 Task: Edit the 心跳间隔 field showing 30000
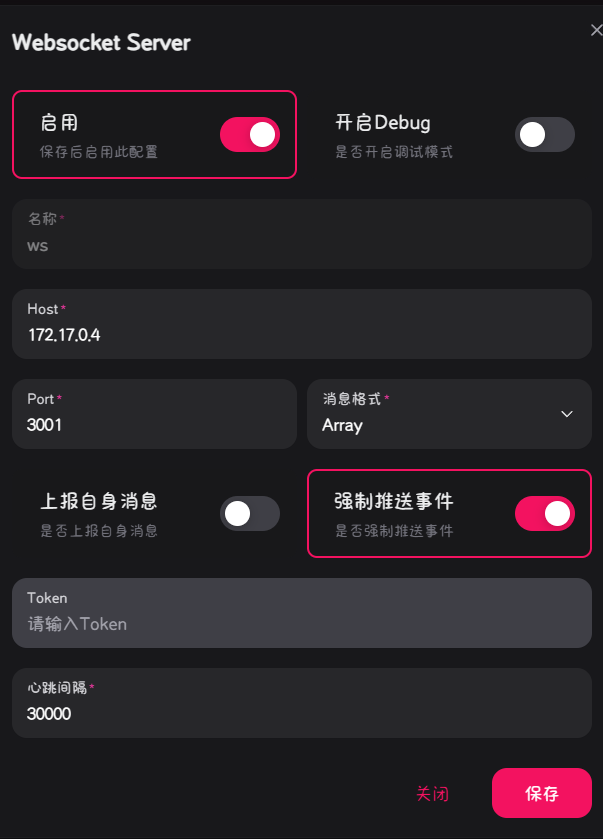pos(300,713)
